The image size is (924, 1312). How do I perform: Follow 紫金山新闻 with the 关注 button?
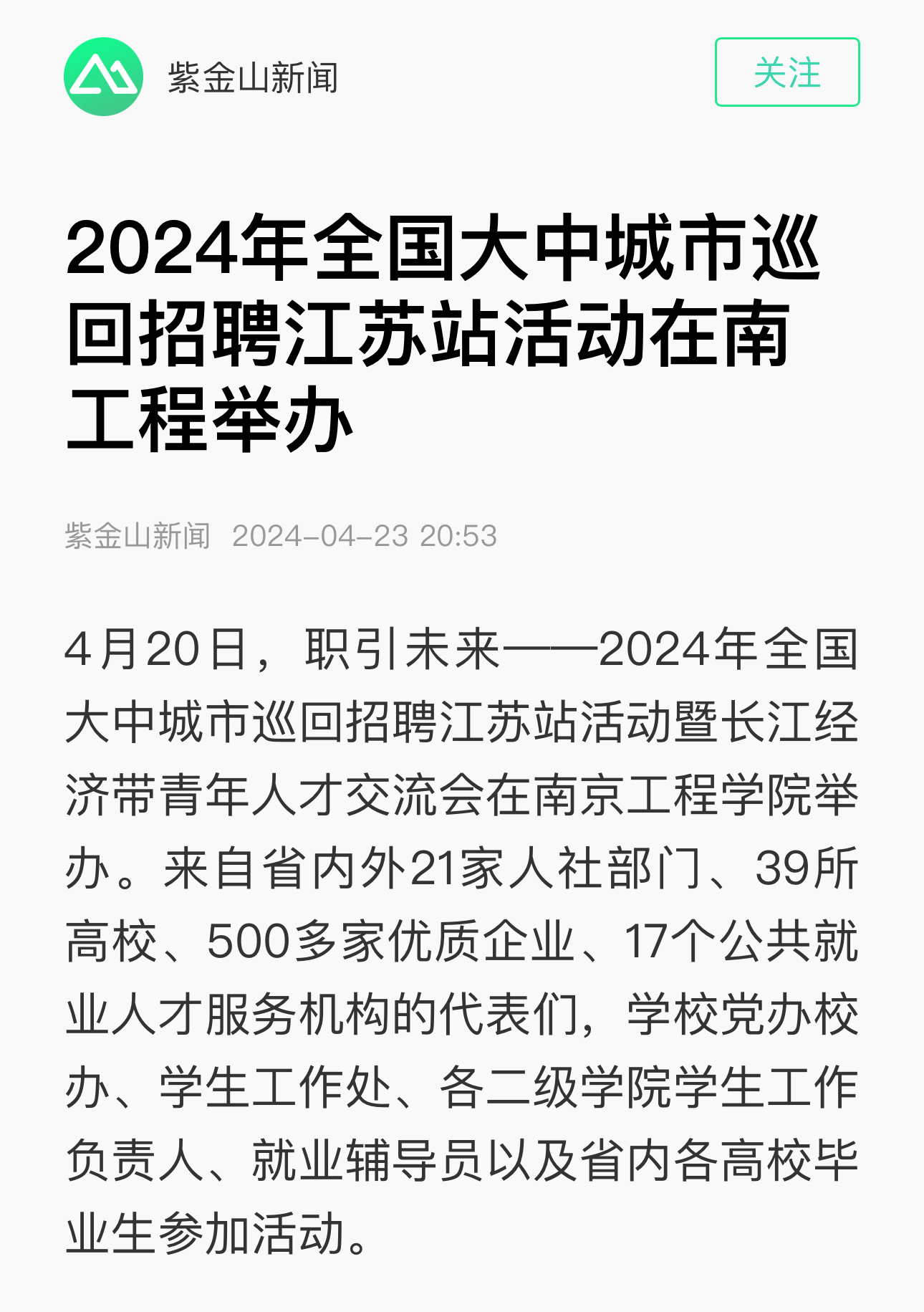click(x=786, y=72)
